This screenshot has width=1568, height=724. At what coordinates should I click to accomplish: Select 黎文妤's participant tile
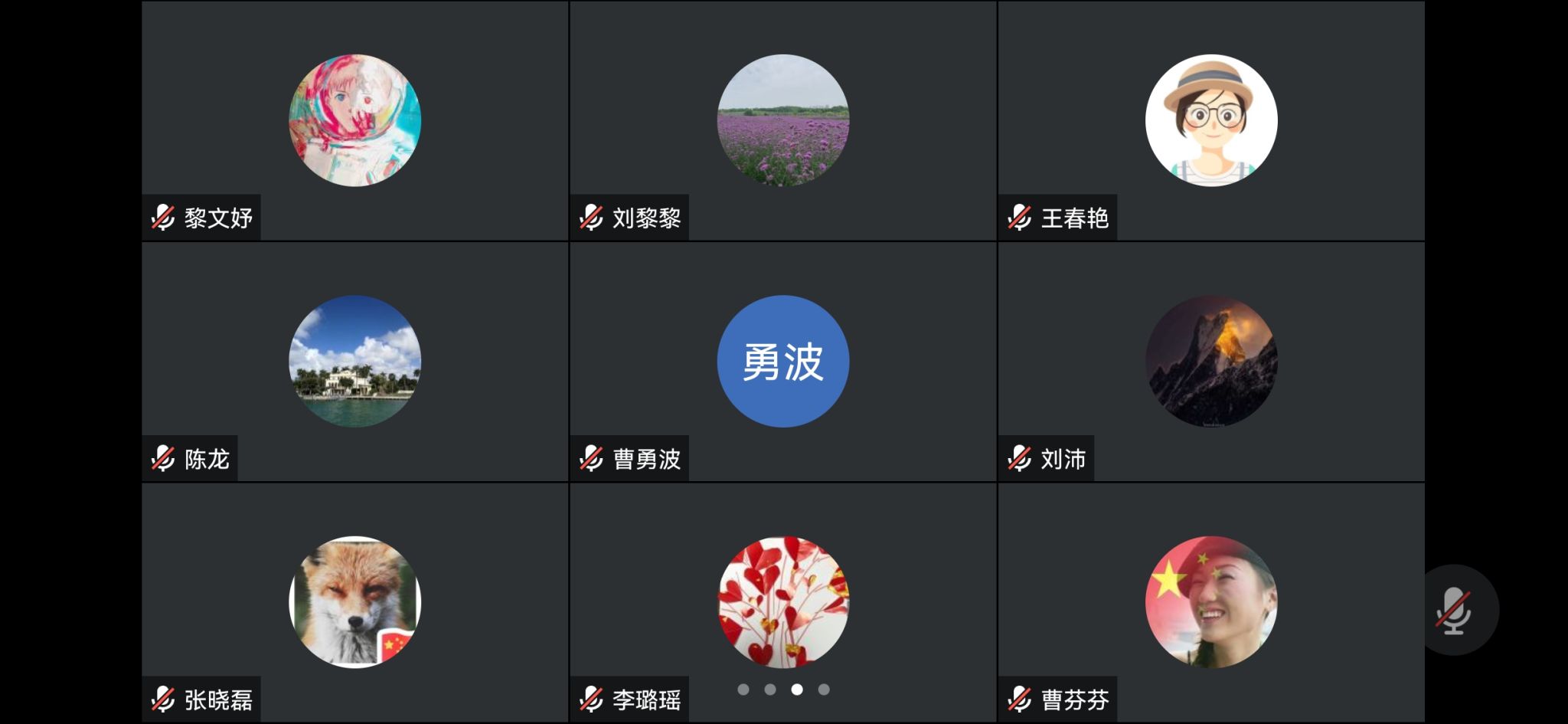coord(354,120)
